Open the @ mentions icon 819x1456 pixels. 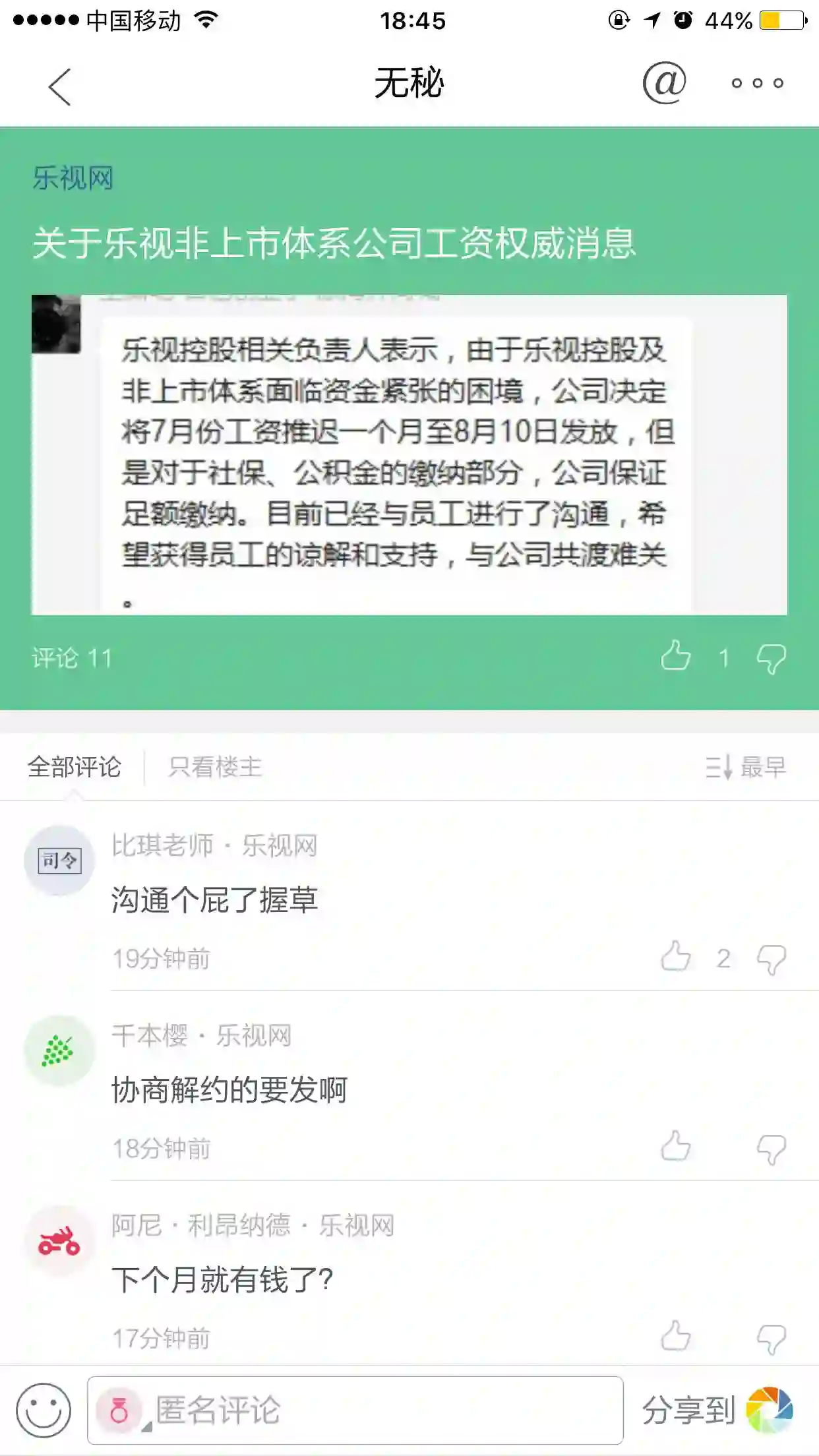coord(664,83)
